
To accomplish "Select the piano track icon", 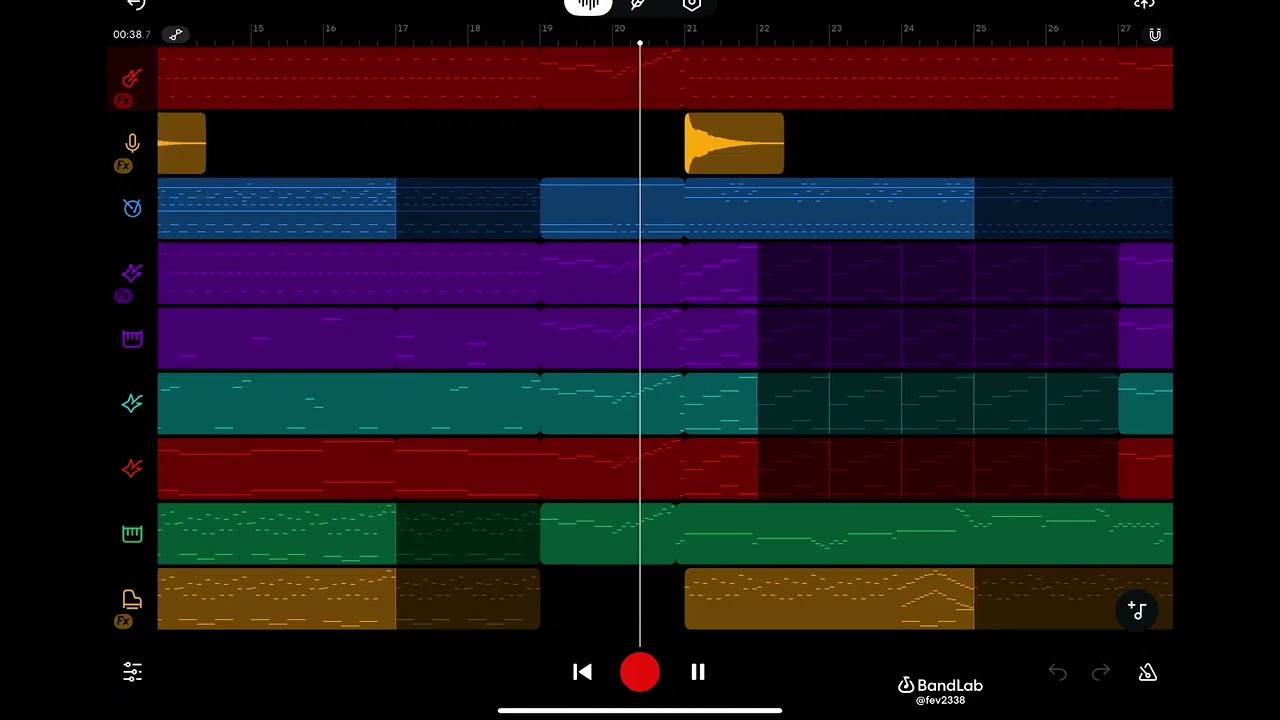I will (132, 599).
